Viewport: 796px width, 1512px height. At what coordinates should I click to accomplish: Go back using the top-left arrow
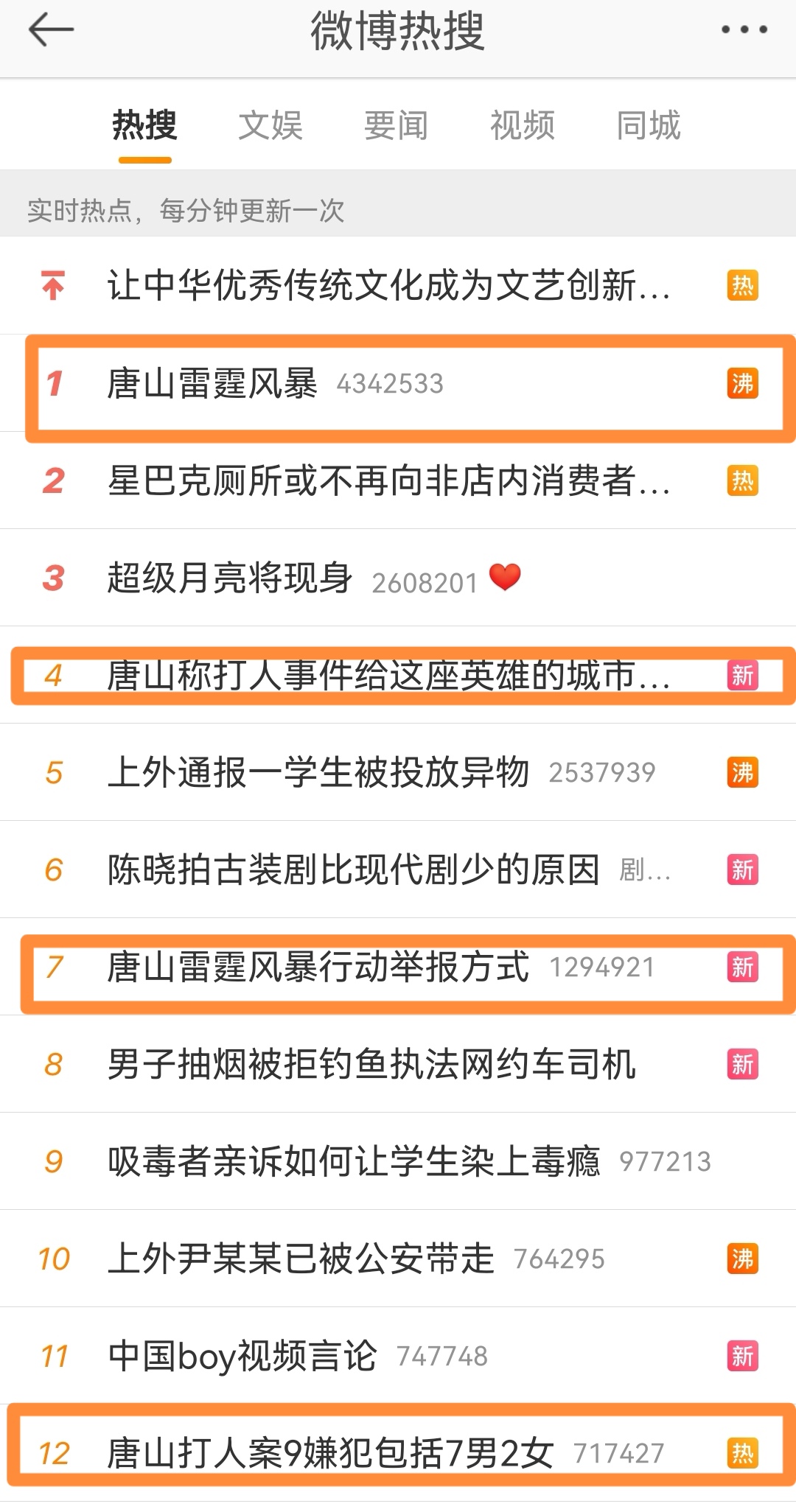51,30
